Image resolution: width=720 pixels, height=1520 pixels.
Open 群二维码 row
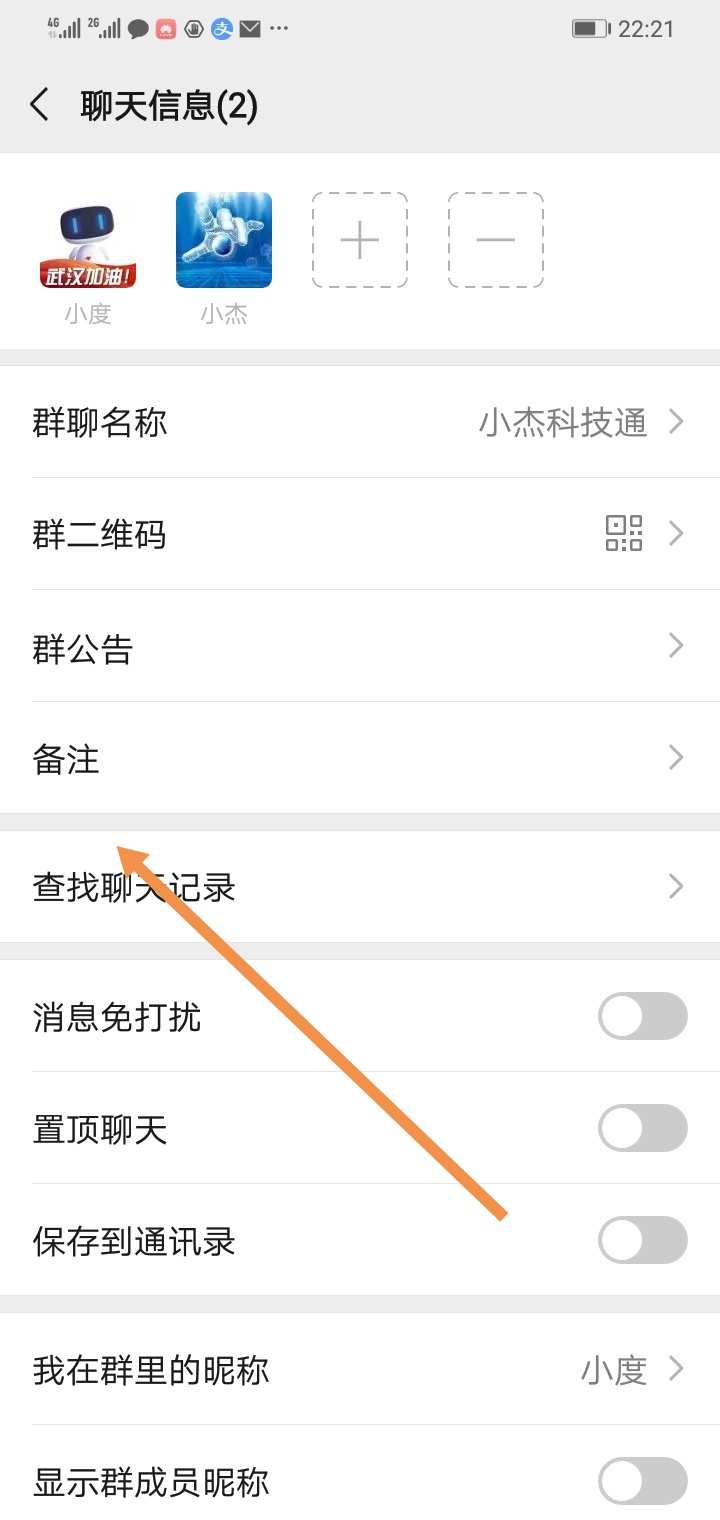click(360, 534)
